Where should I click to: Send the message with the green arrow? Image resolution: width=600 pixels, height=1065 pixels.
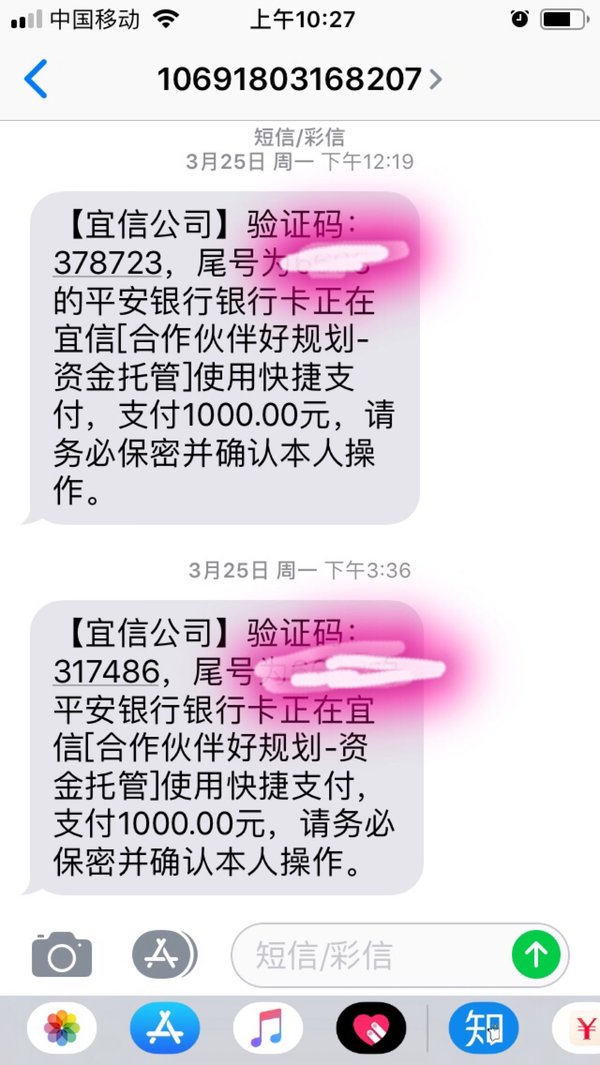coord(536,955)
